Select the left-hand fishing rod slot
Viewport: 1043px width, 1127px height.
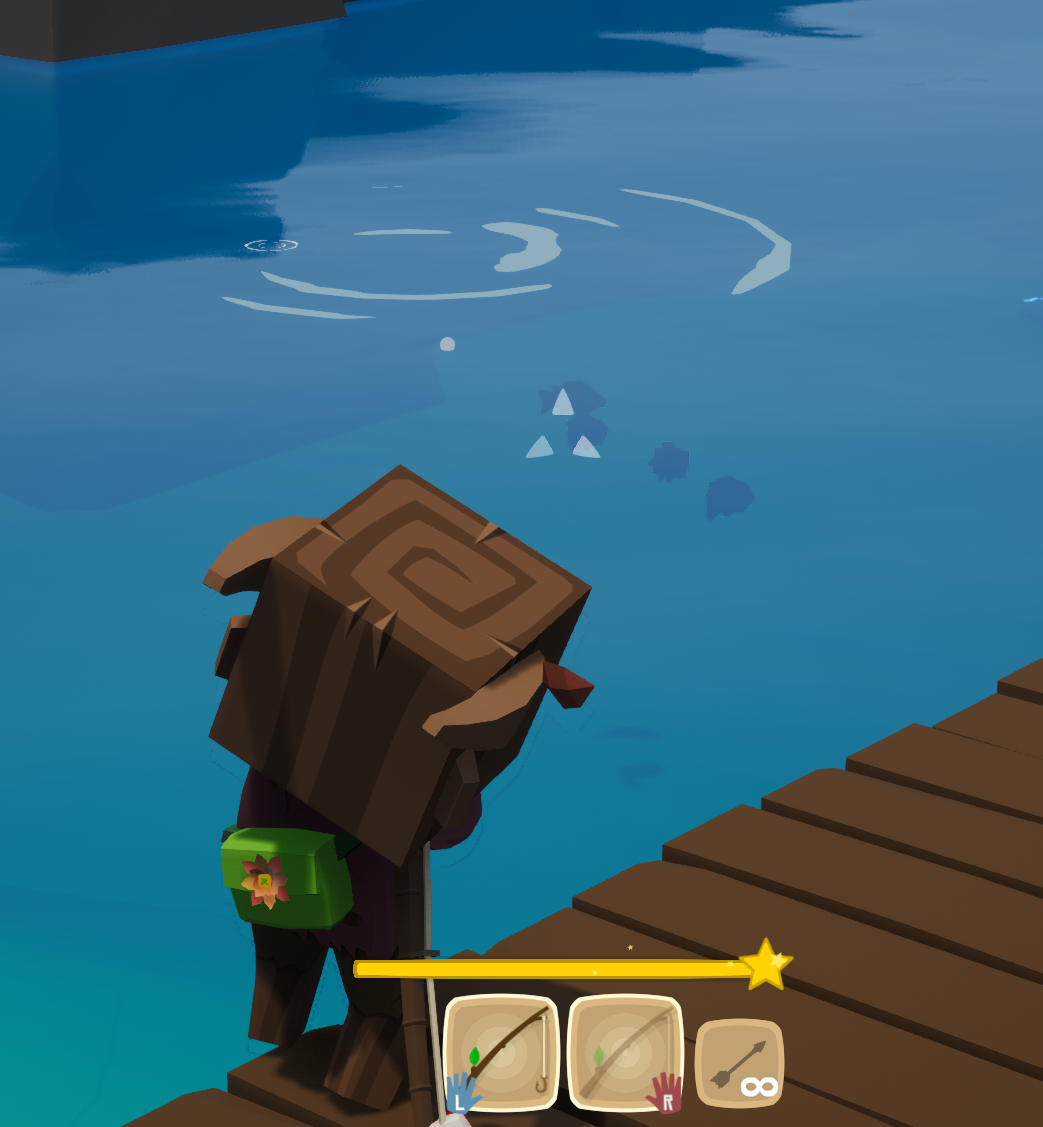[501, 1053]
